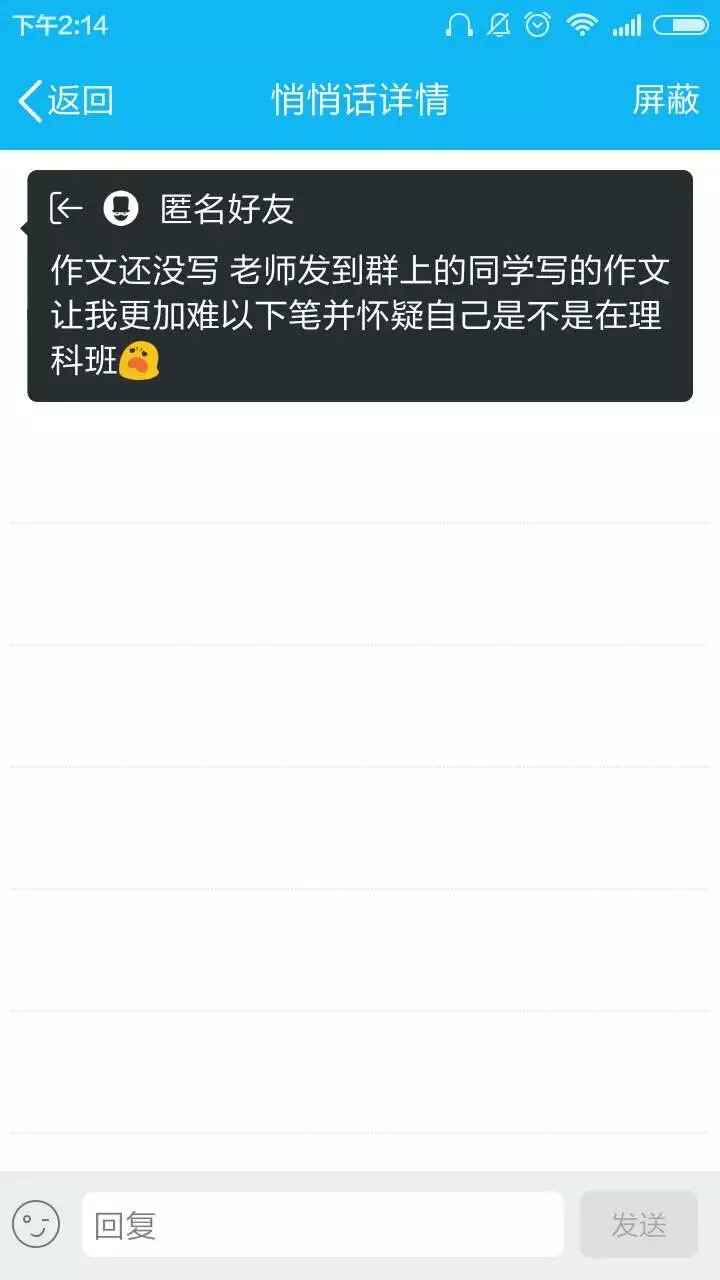Block this whisper with 屏蔽
Image resolution: width=720 pixels, height=1280 pixels.
click(665, 100)
